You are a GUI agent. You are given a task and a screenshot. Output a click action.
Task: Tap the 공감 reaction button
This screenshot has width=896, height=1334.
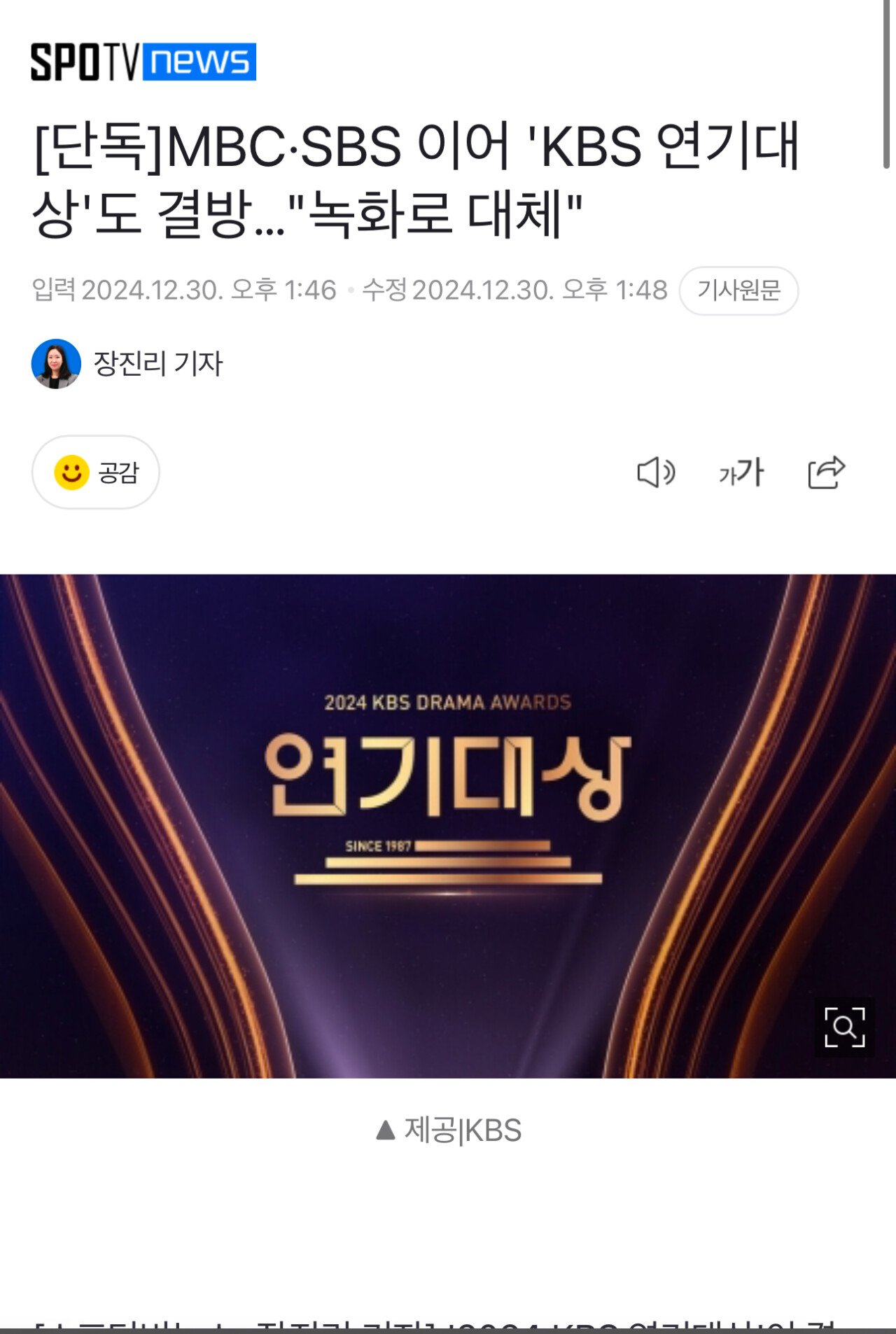click(x=96, y=472)
